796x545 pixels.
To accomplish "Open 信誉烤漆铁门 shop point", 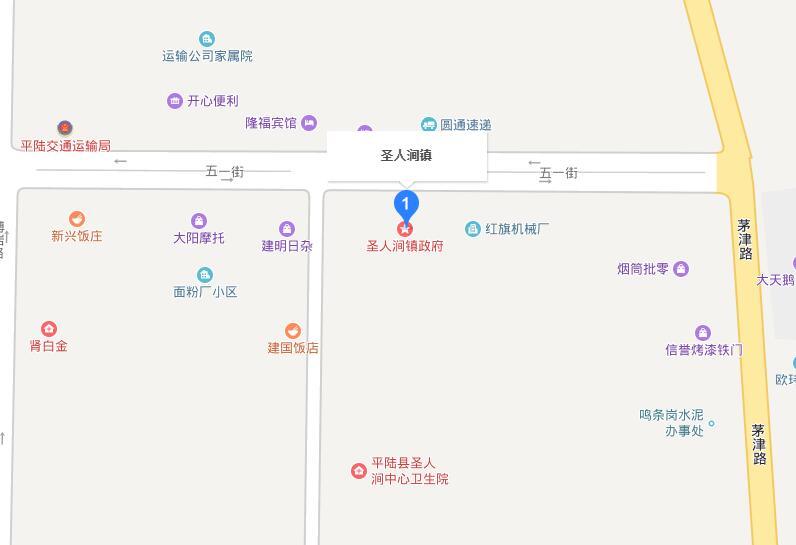I will (703, 333).
